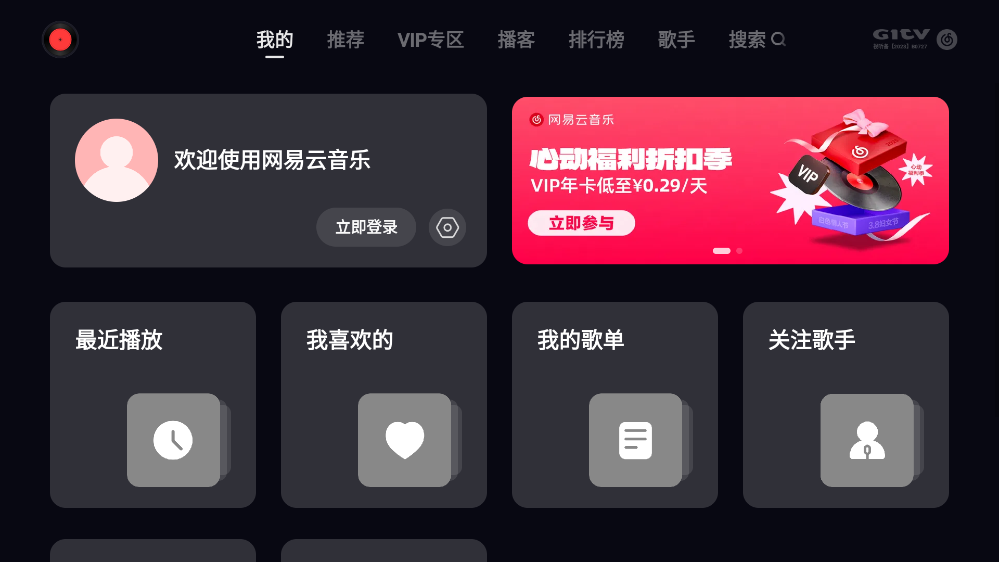The image size is (999, 562).
Task: Go to the 排行榜 tab
Action: pyautogui.click(x=596, y=40)
